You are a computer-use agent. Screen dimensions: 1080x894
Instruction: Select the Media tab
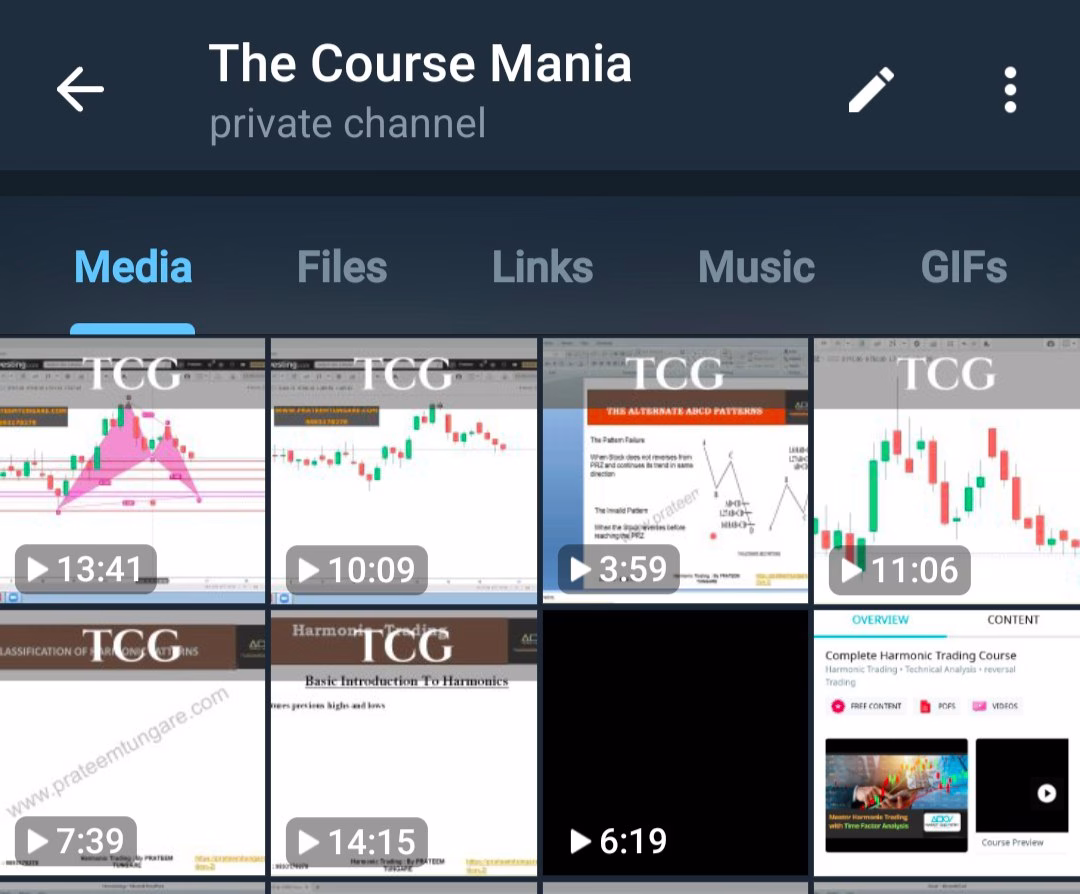[133, 267]
